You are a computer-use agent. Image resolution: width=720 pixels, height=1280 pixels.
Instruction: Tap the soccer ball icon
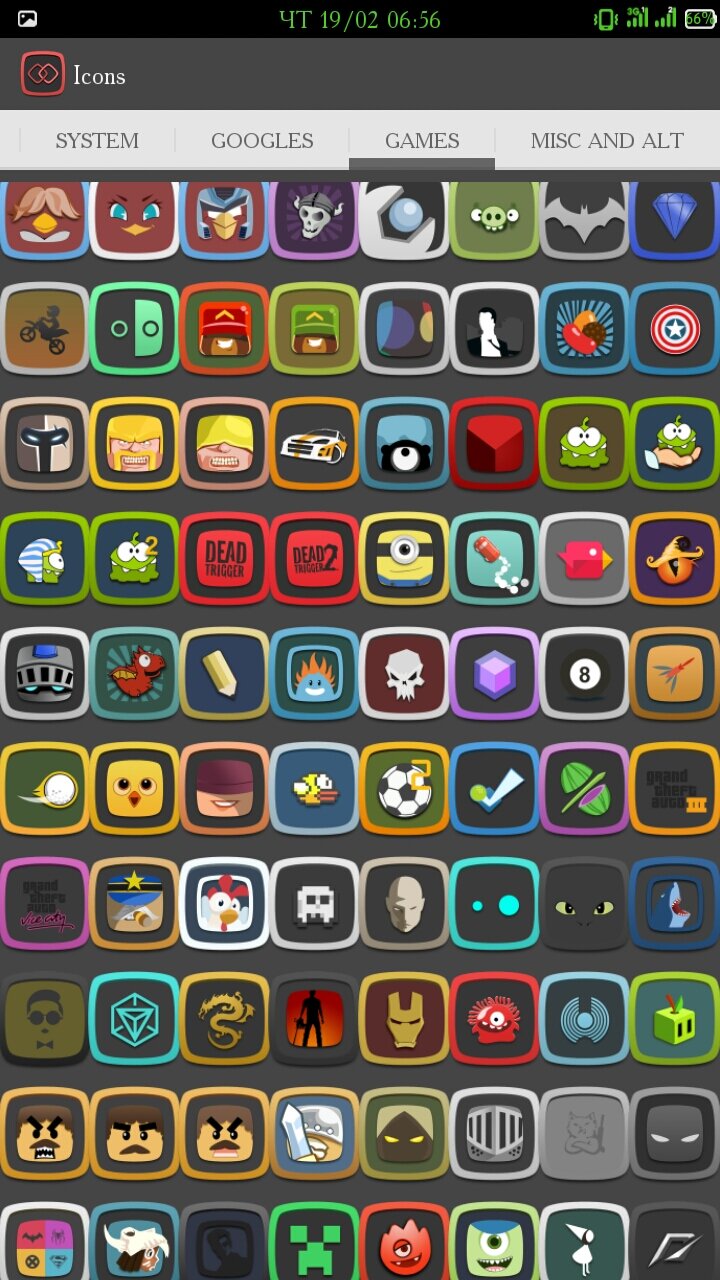[x=404, y=788]
